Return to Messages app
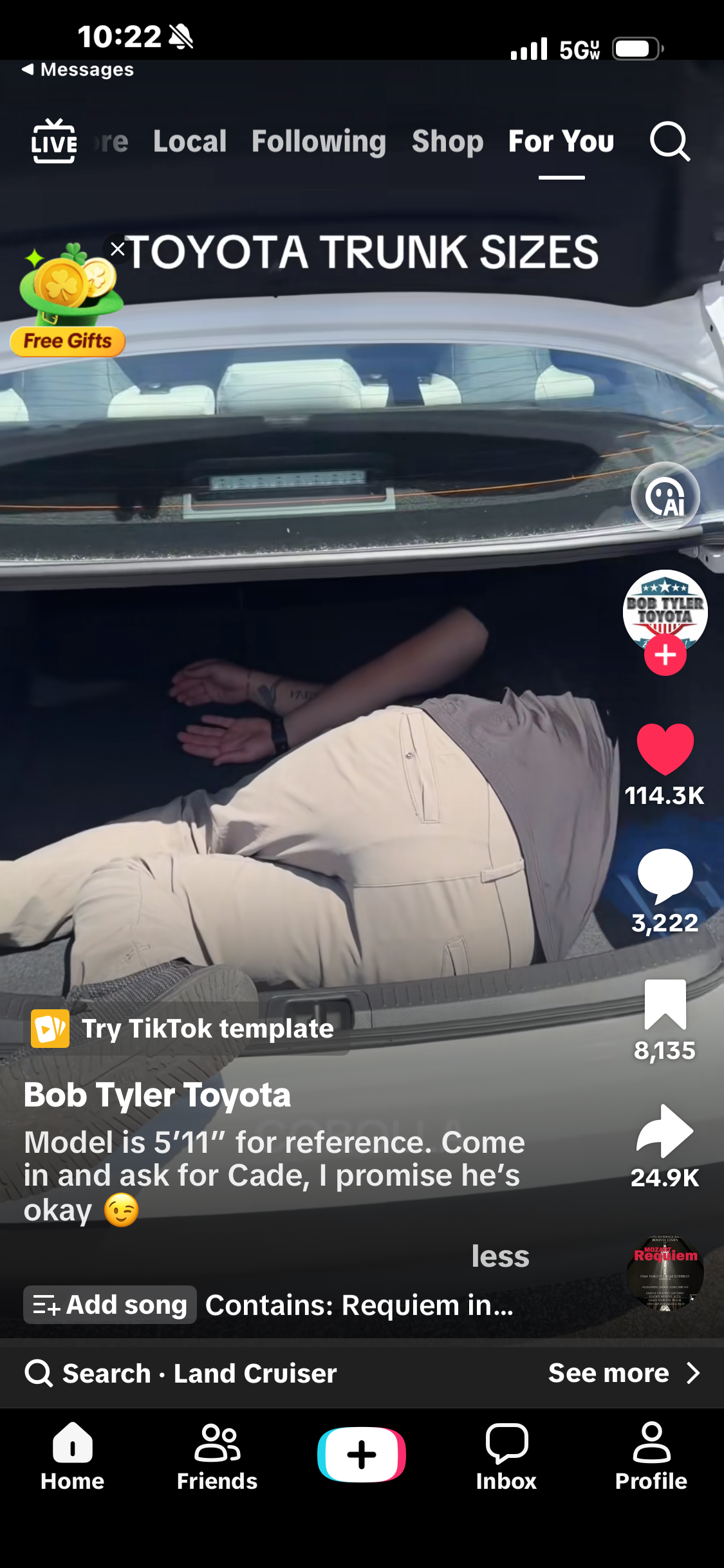This screenshot has height=1568, width=724. point(77,70)
